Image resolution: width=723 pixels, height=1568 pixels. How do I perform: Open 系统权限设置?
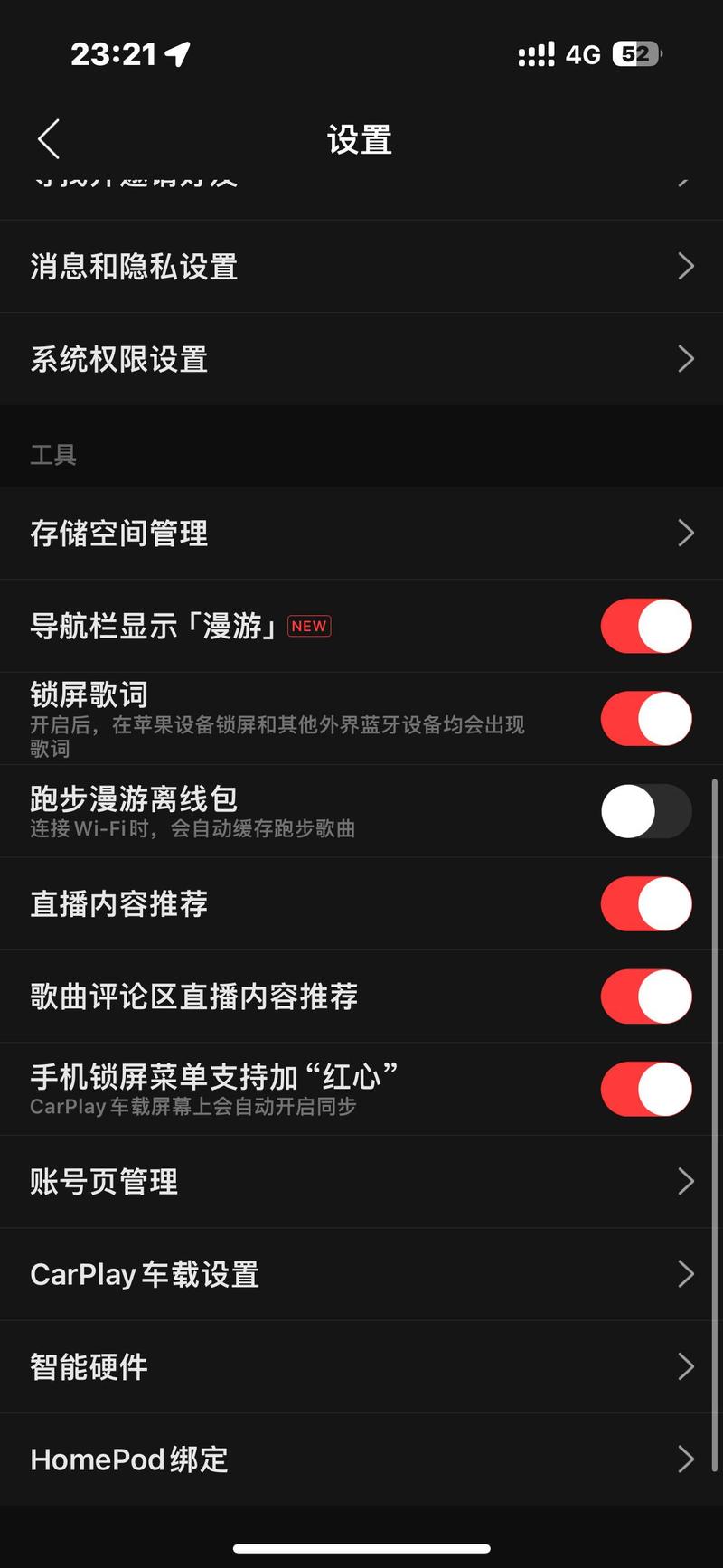pos(361,359)
